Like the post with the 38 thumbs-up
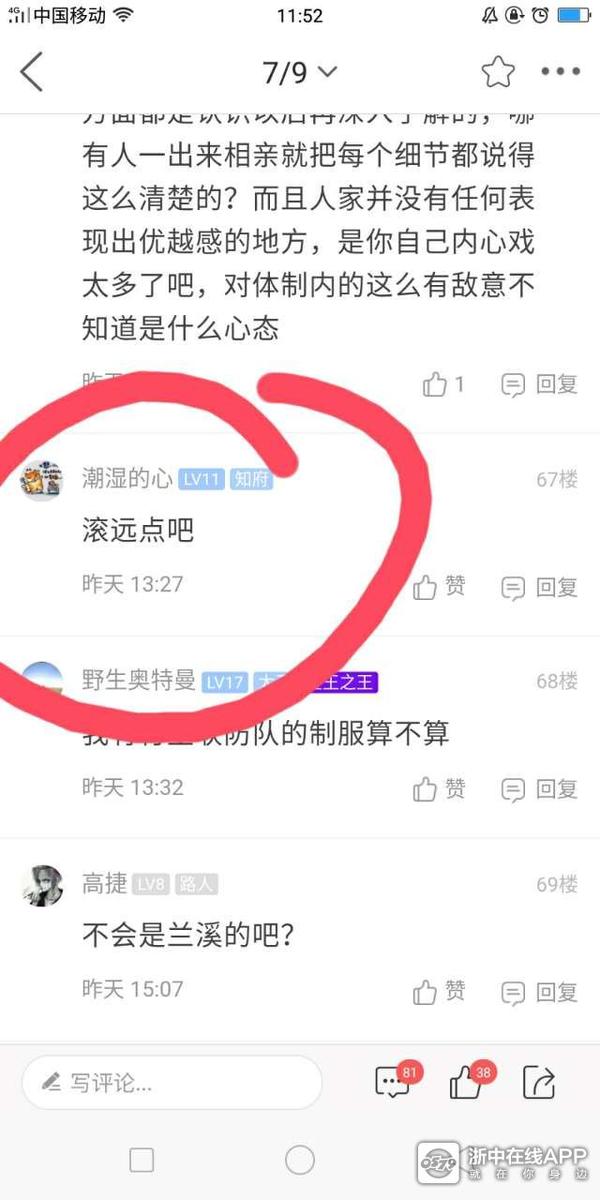The image size is (600, 1200). tap(466, 1082)
